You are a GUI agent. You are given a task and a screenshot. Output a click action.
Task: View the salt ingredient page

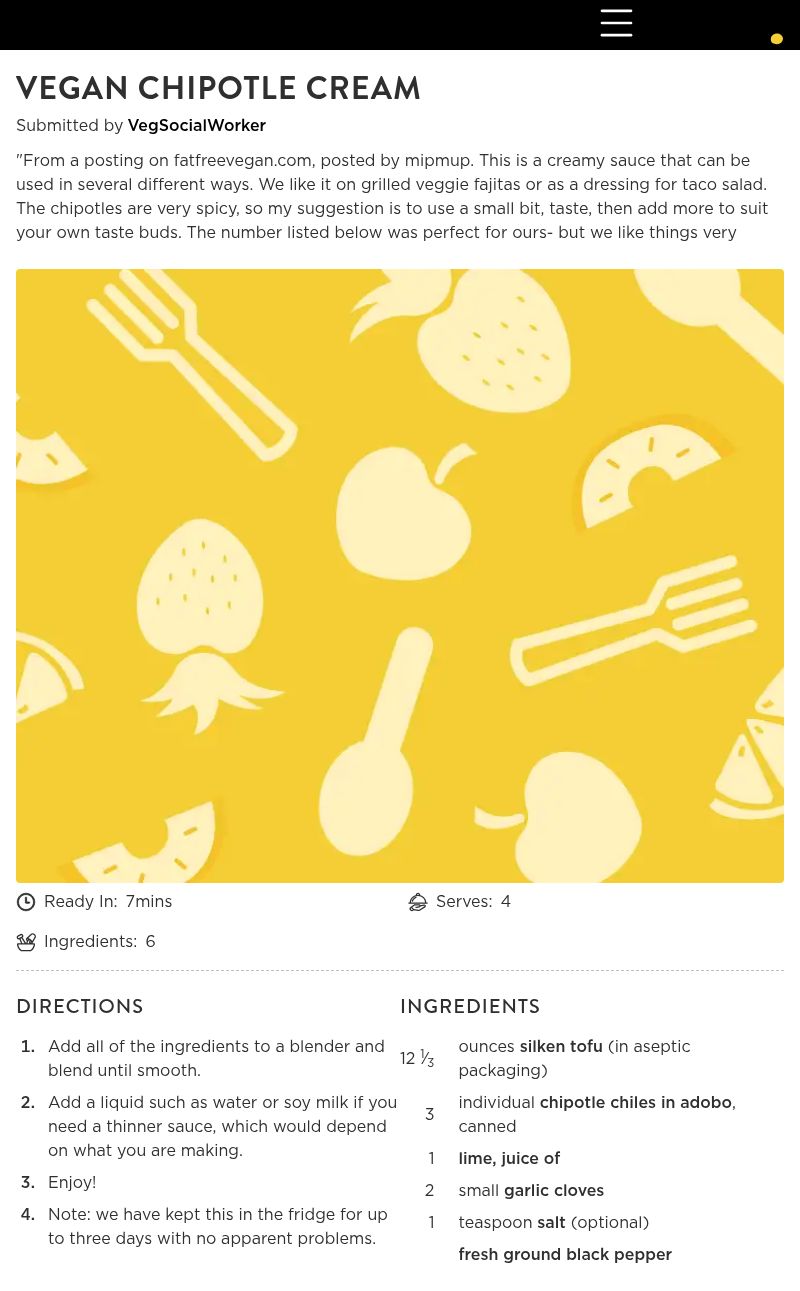click(x=551, y=1222)
